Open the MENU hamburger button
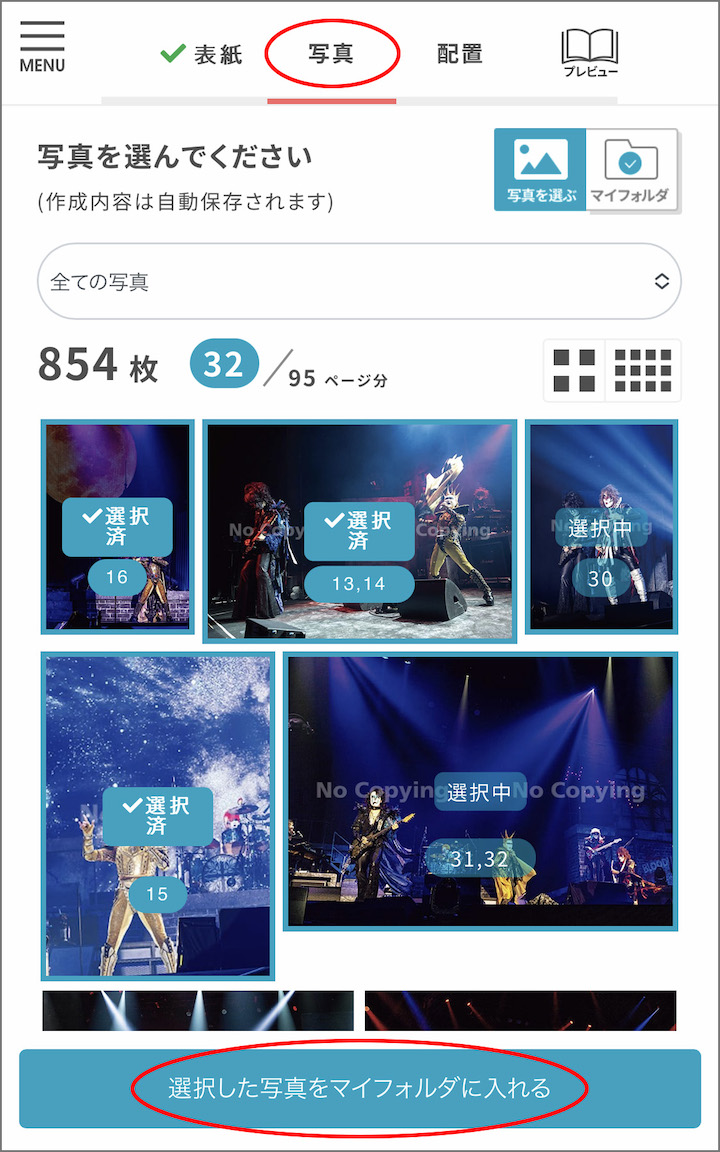720x1152 pixels. point(42,46)
